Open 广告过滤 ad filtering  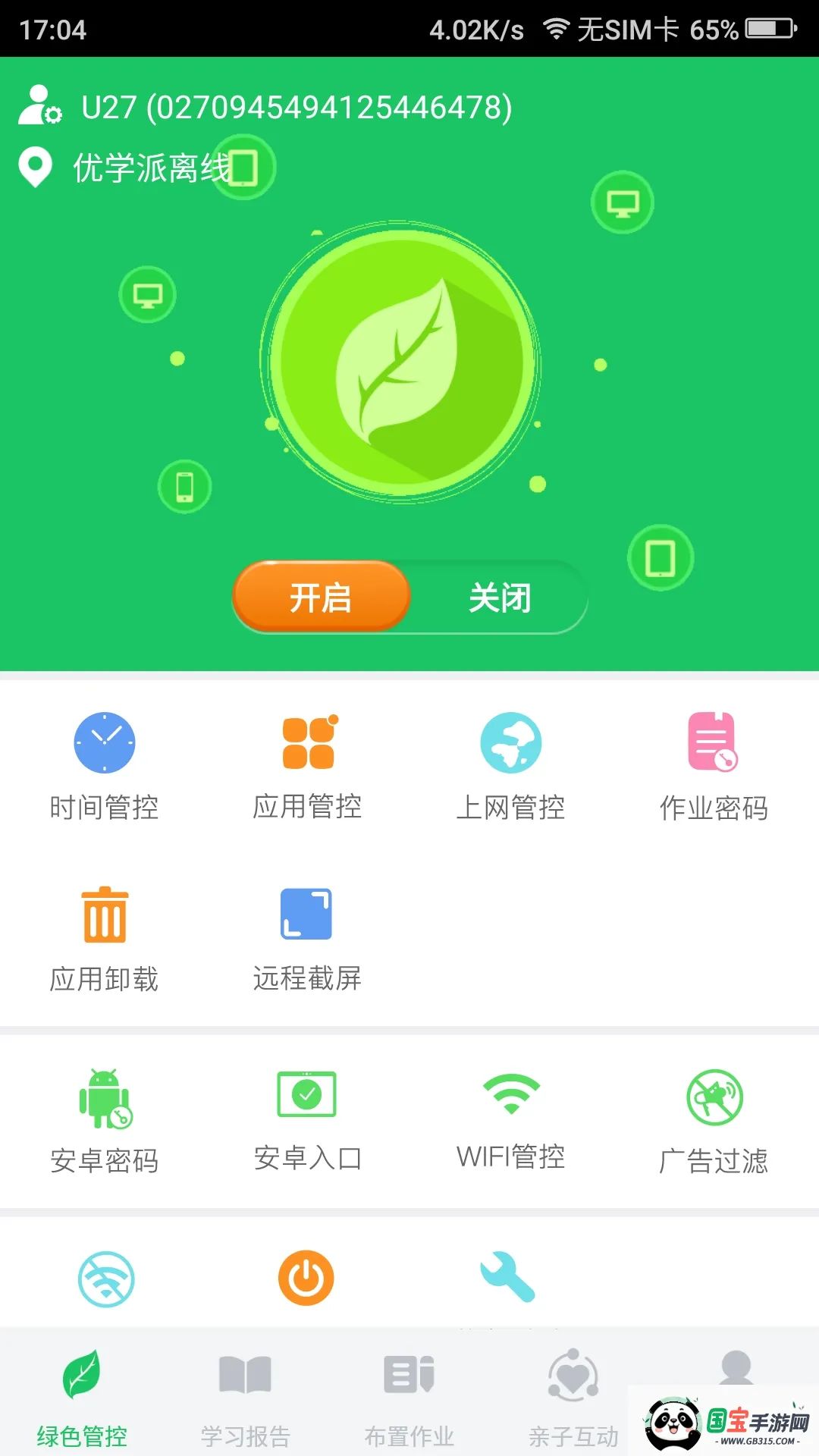713,1119
